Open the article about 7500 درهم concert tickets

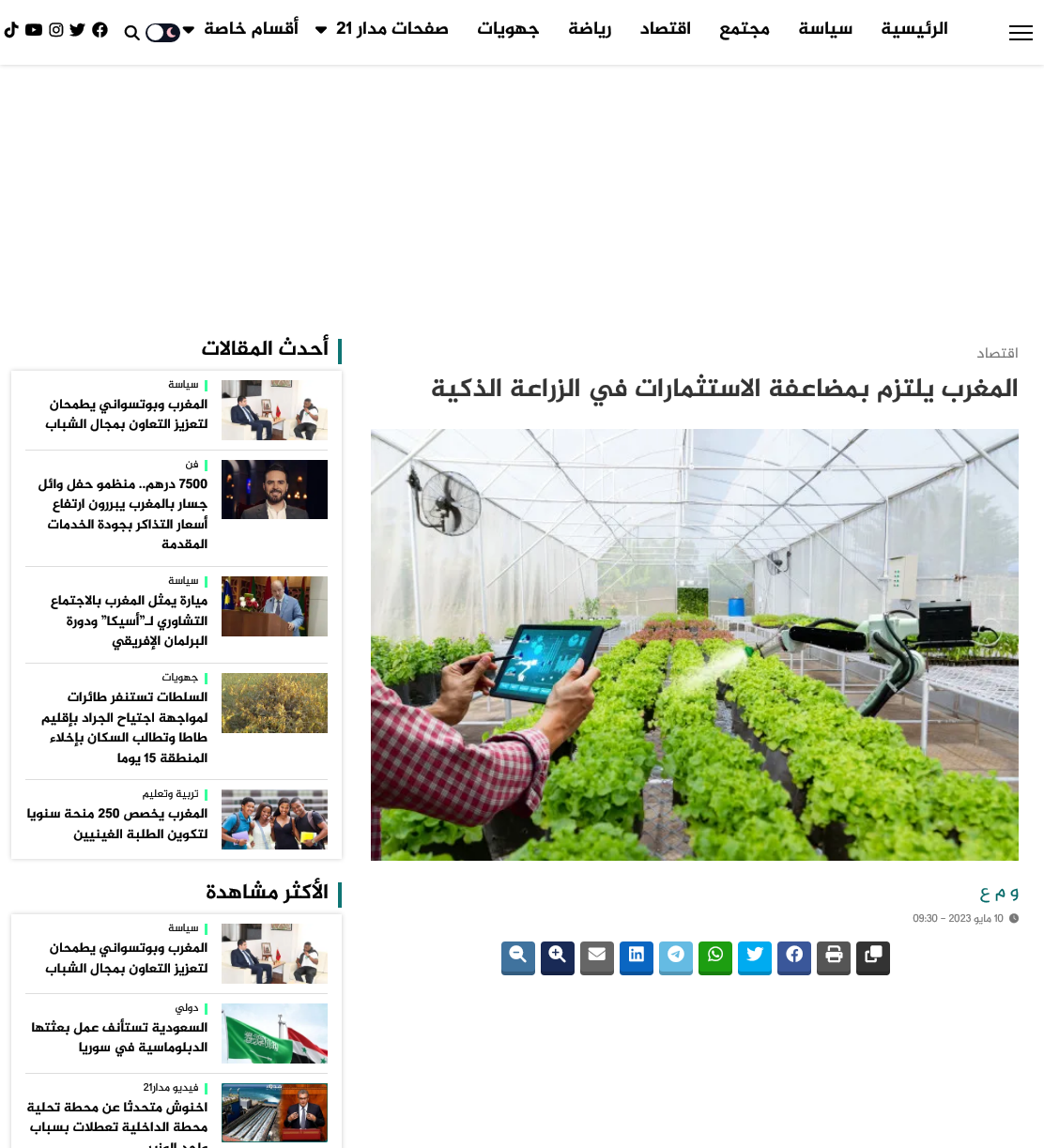(x=123, y=513)
